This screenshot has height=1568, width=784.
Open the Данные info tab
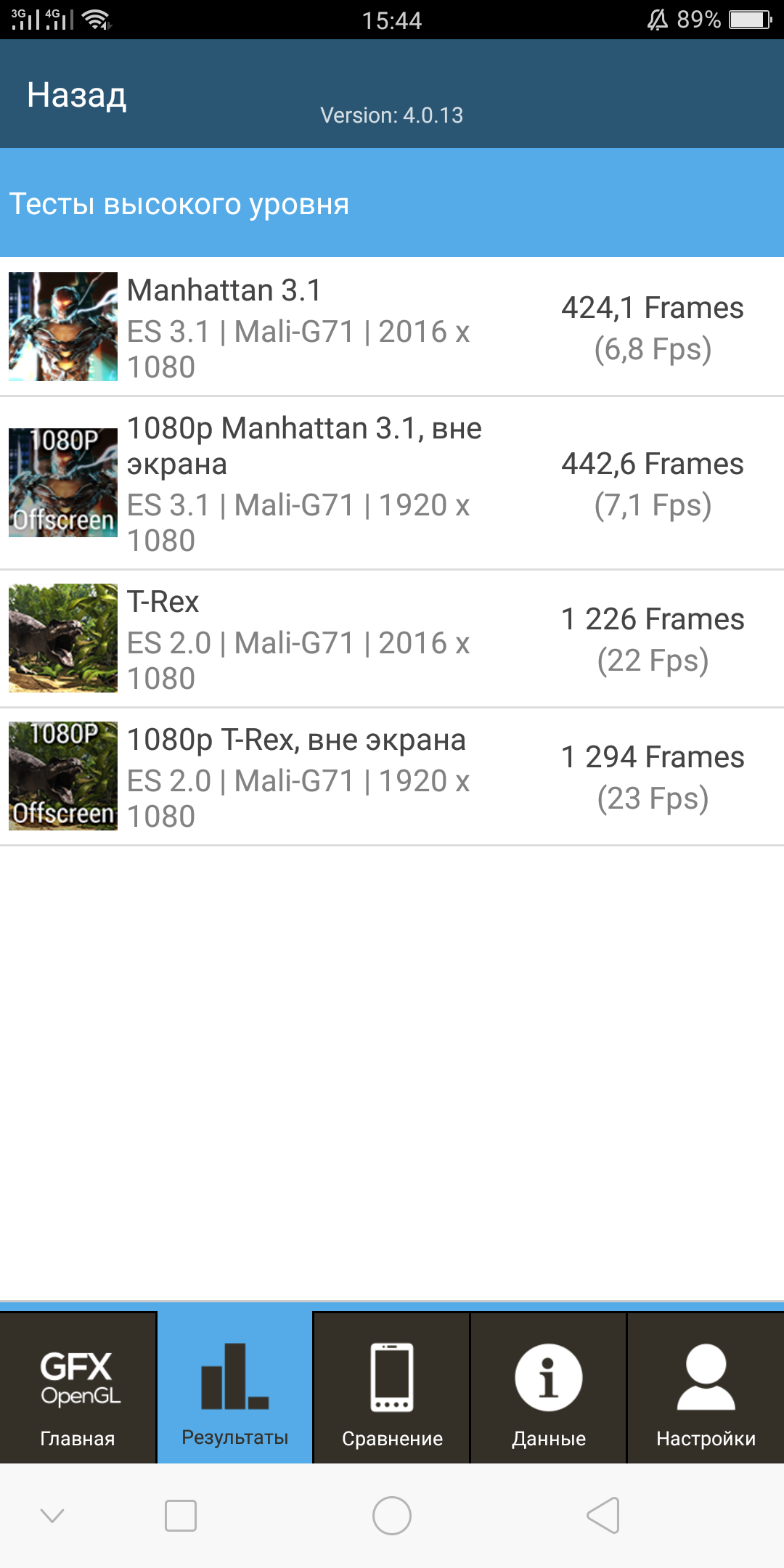click(x=549, y=1388)
